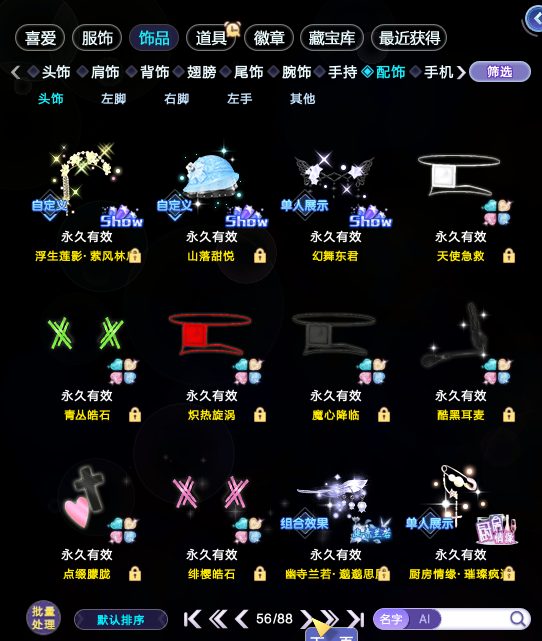This screenshot has width=542, height=641.
Task: Open the 徽章 tab
Action: [x=269, y=38]
